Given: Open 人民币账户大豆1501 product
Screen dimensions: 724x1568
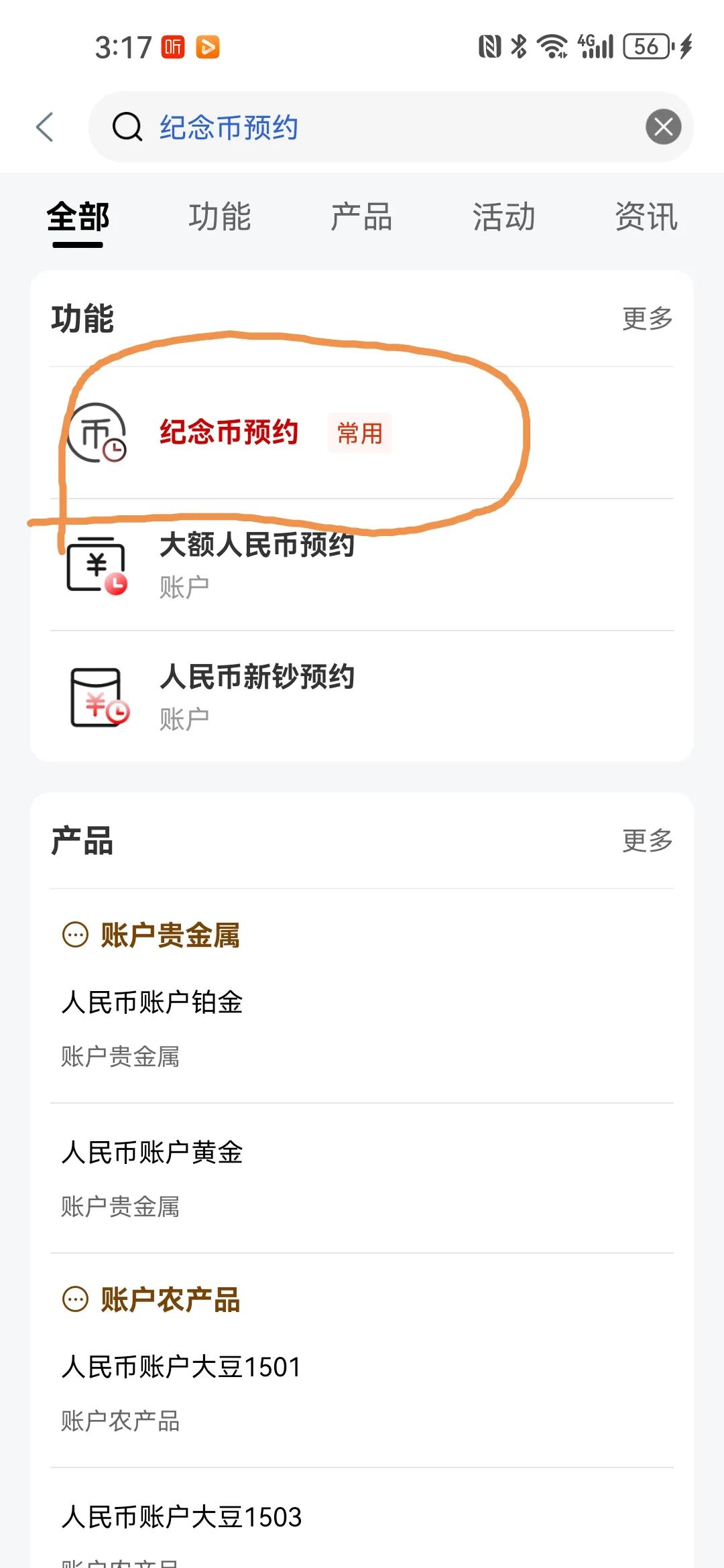Looking at the screenshot, I should pos(362,1394).
